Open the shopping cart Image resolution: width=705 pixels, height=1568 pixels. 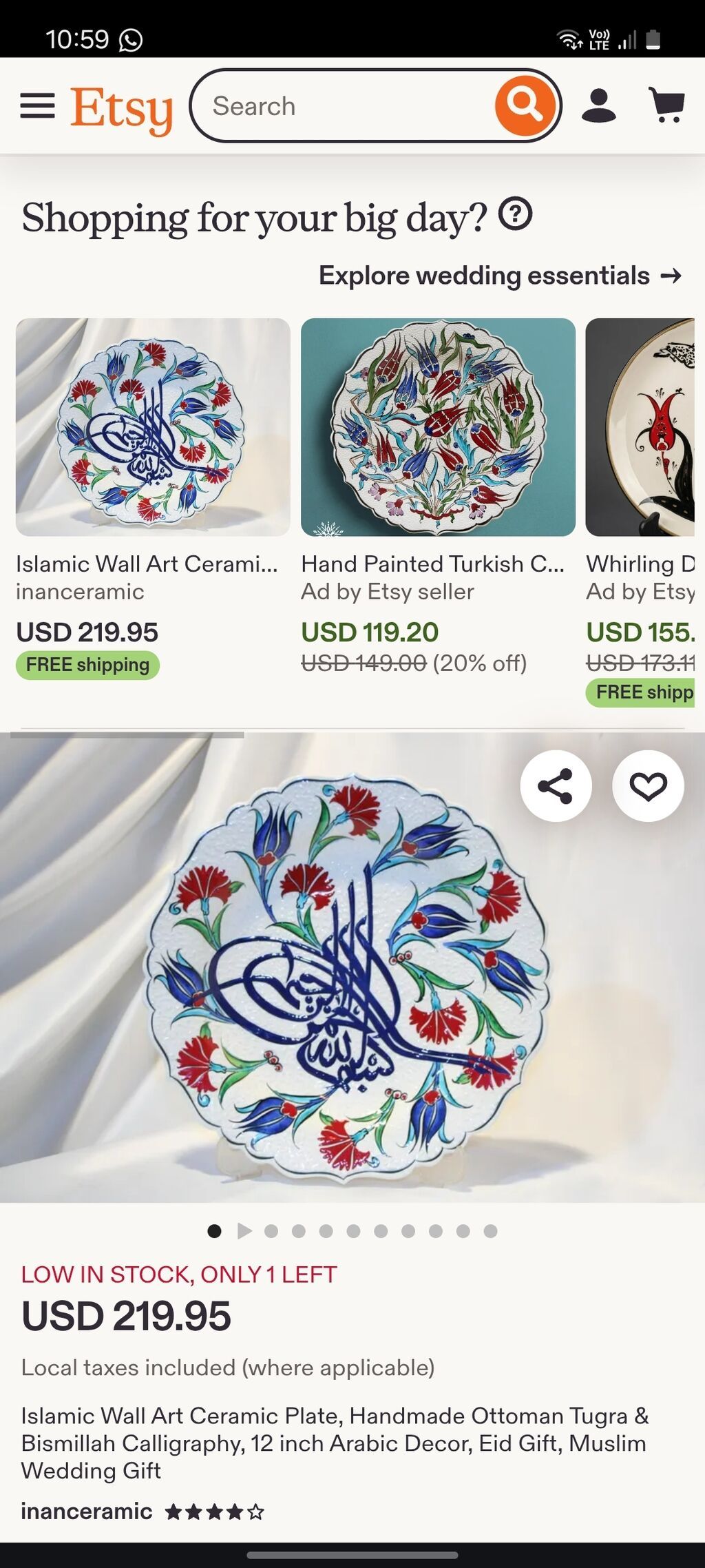pyautogui.click(x=666, y=105)
